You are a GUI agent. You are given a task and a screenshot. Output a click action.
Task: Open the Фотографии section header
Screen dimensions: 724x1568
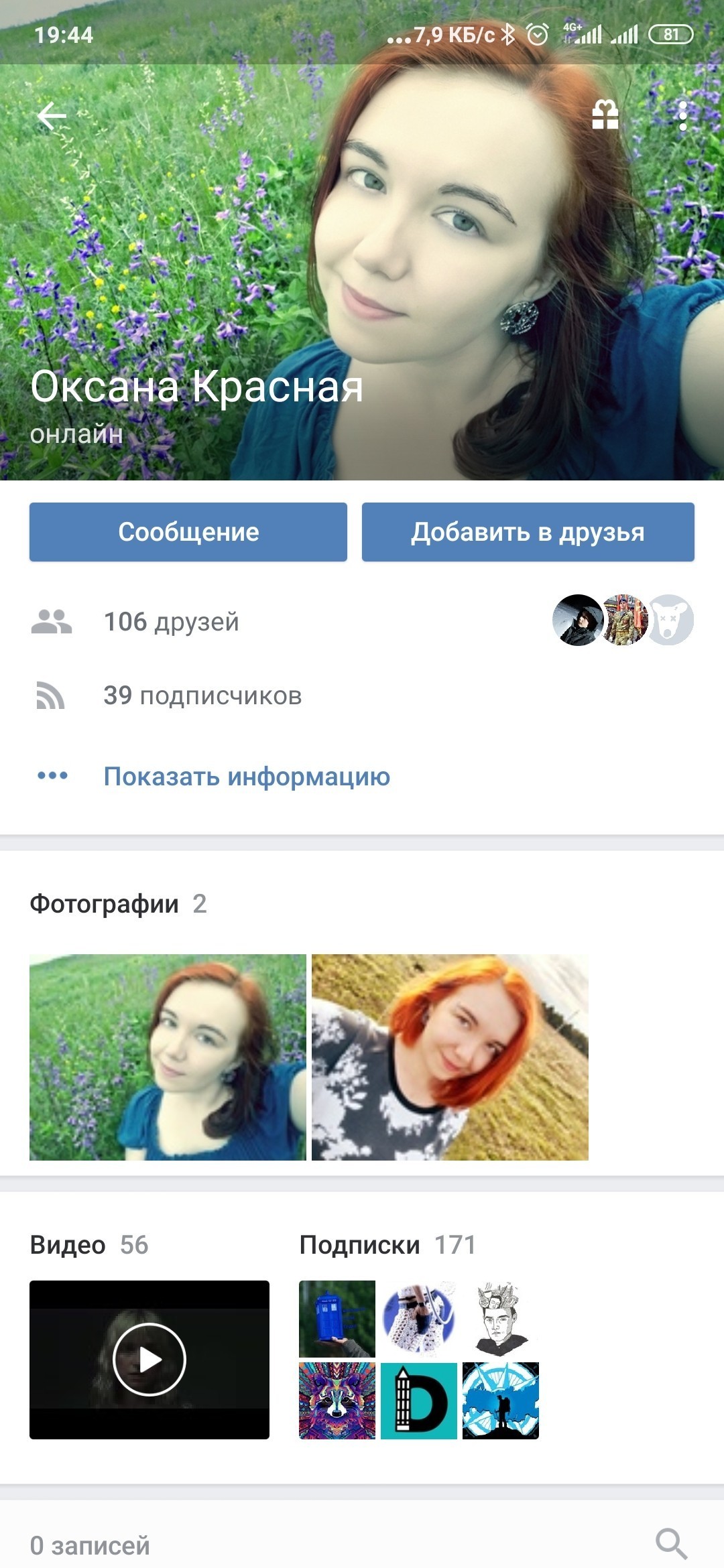118,904
